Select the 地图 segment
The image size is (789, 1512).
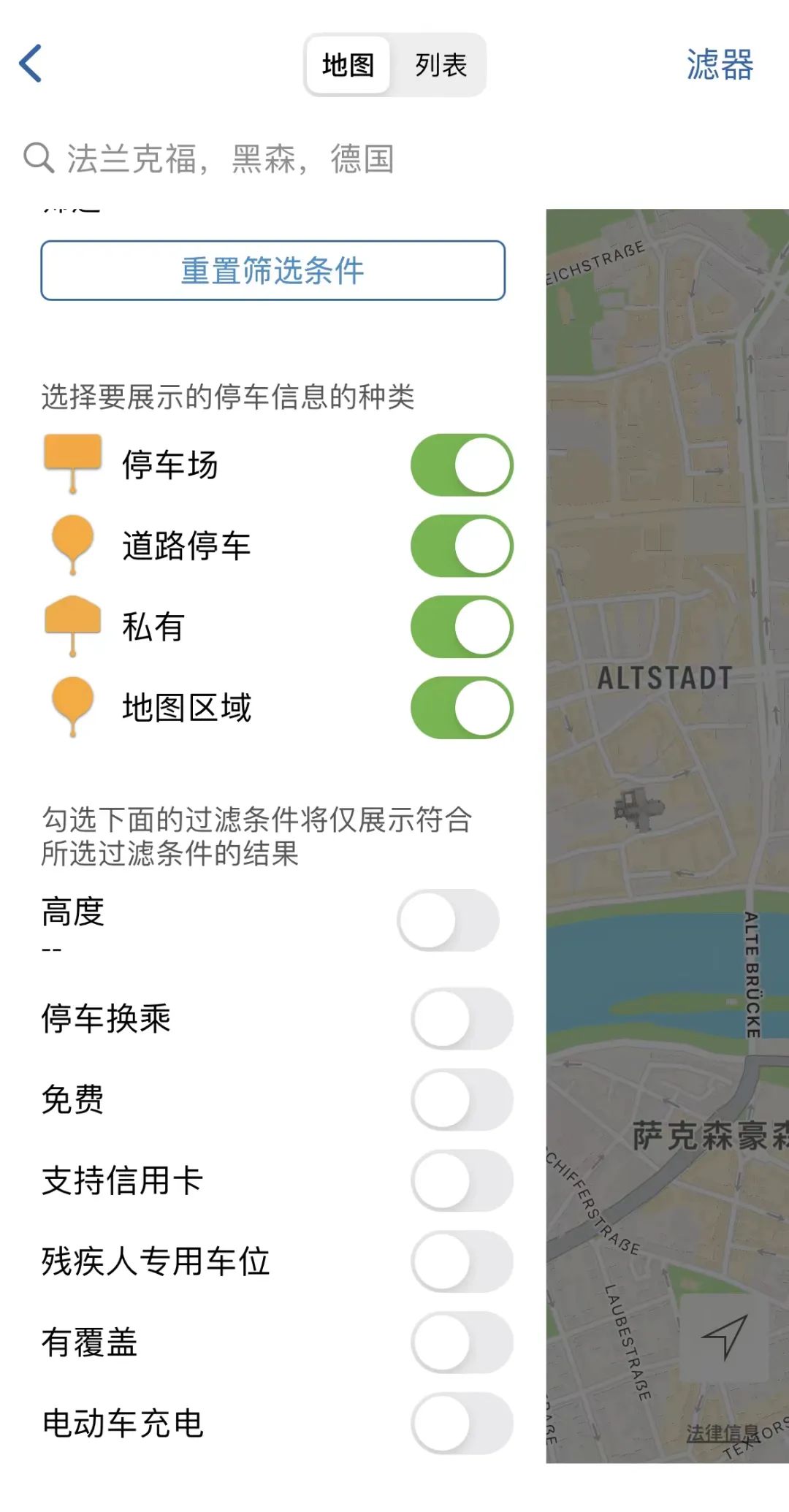(348, 65)
